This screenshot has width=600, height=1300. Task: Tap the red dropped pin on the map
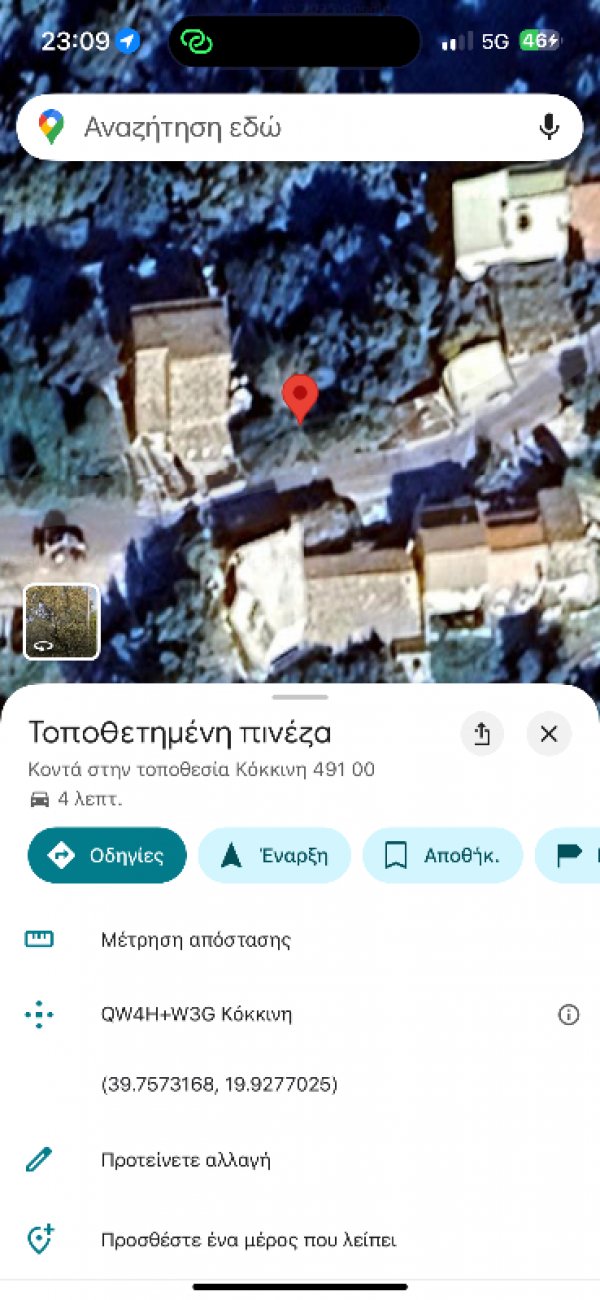click(x=300, y=399)
